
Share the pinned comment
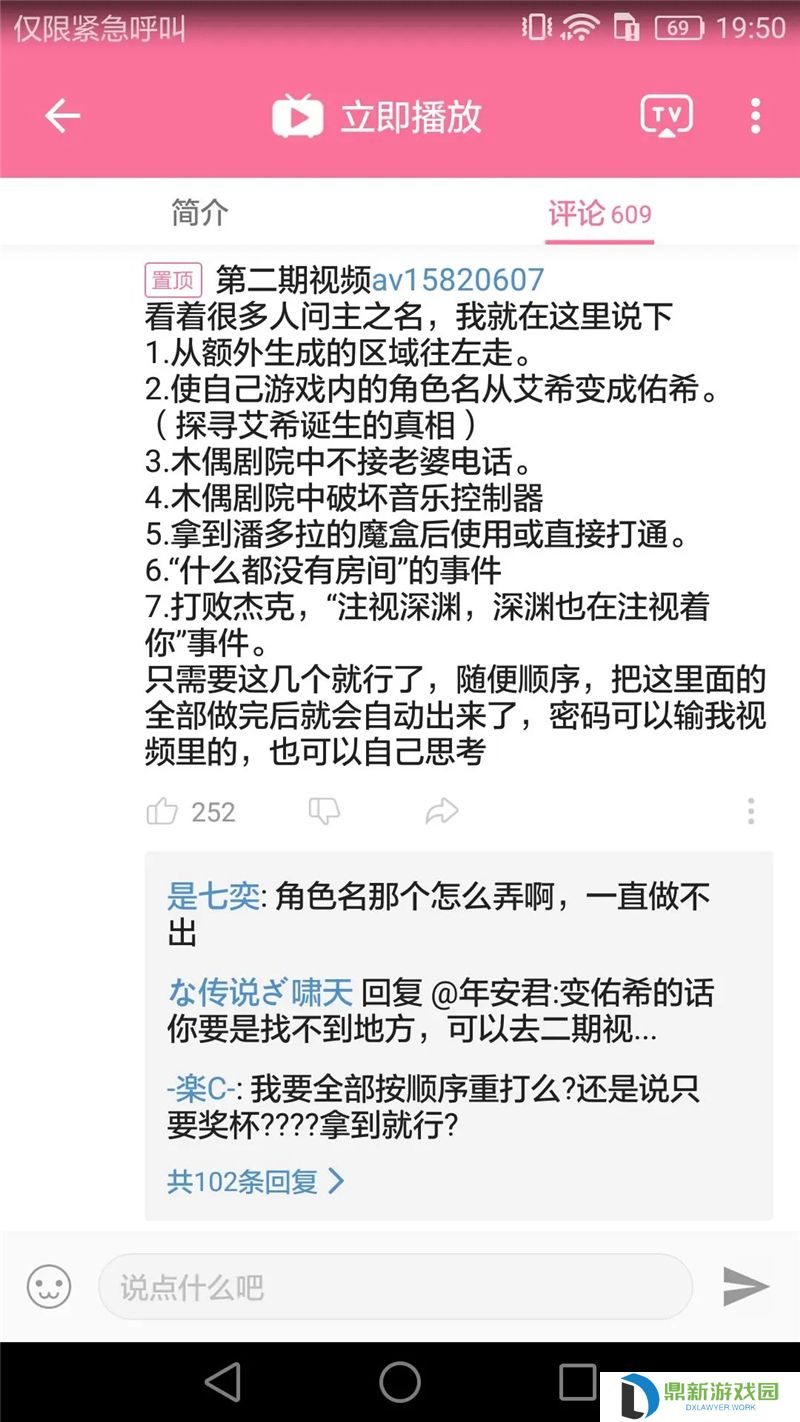(441, 811)
